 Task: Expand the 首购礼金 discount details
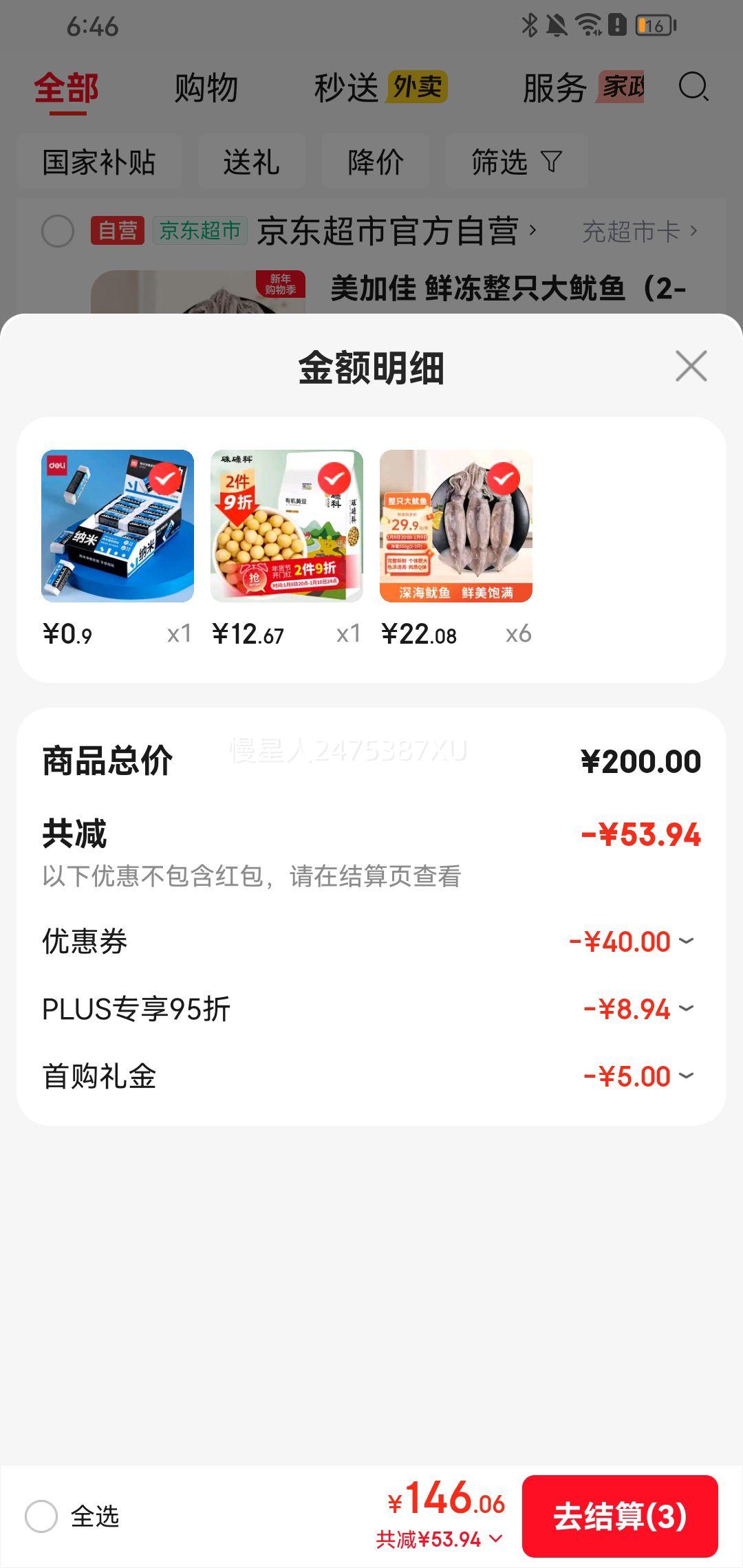click(x=685, y=1078)
